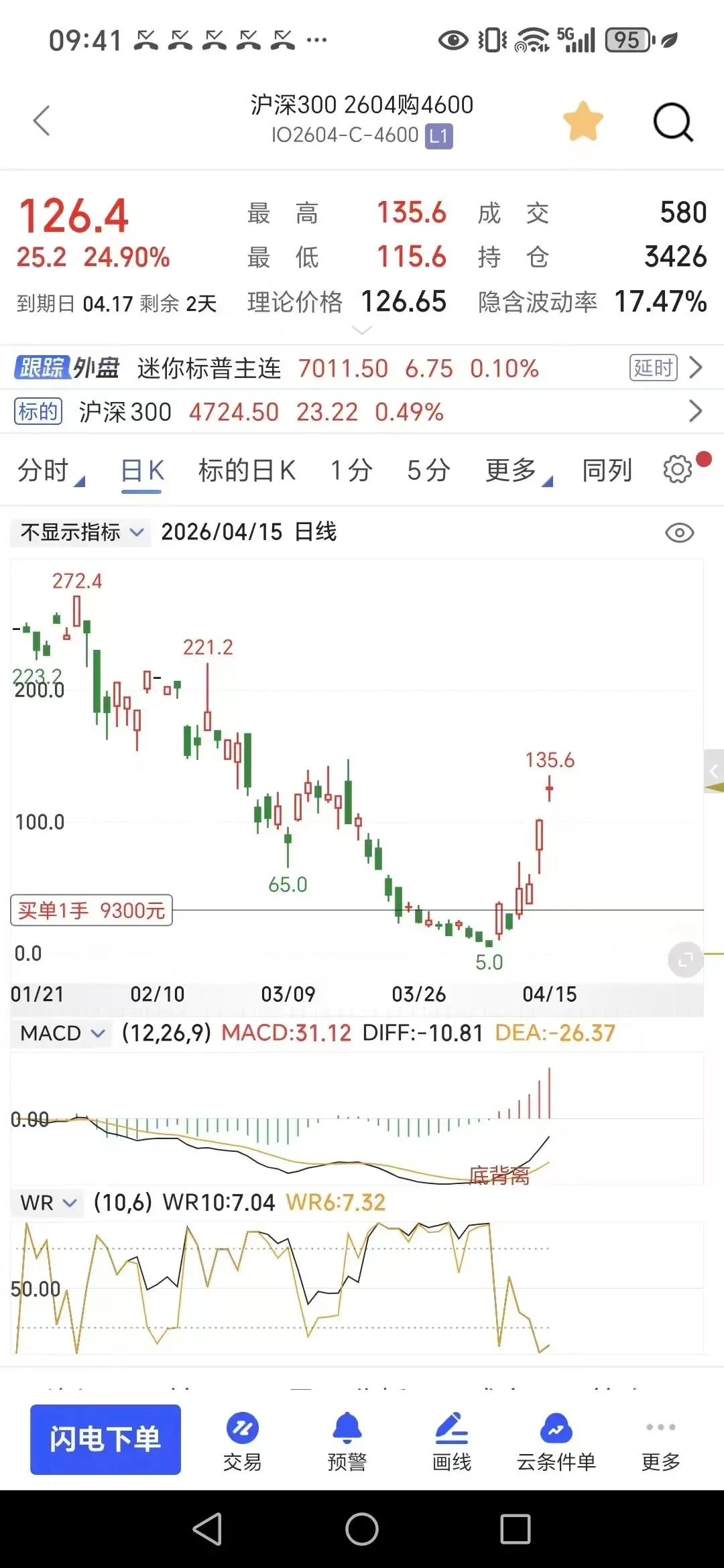Image resolution: width=724 pixels, height=1568 pixels.
Task: Open 云条件单 conditional orders
Action: pos(556,1441)
